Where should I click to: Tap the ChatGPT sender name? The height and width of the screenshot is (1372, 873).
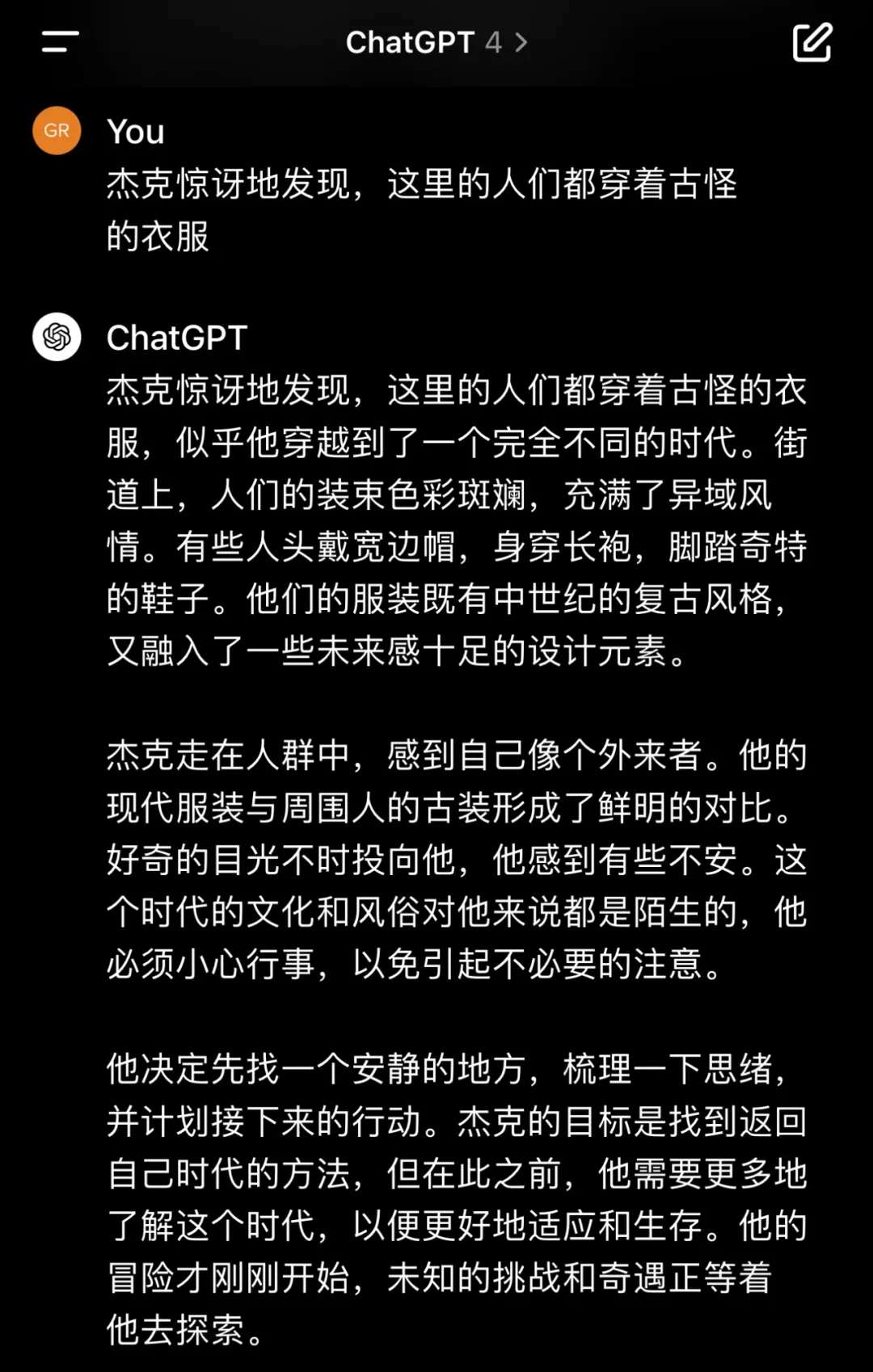(176, 337)
